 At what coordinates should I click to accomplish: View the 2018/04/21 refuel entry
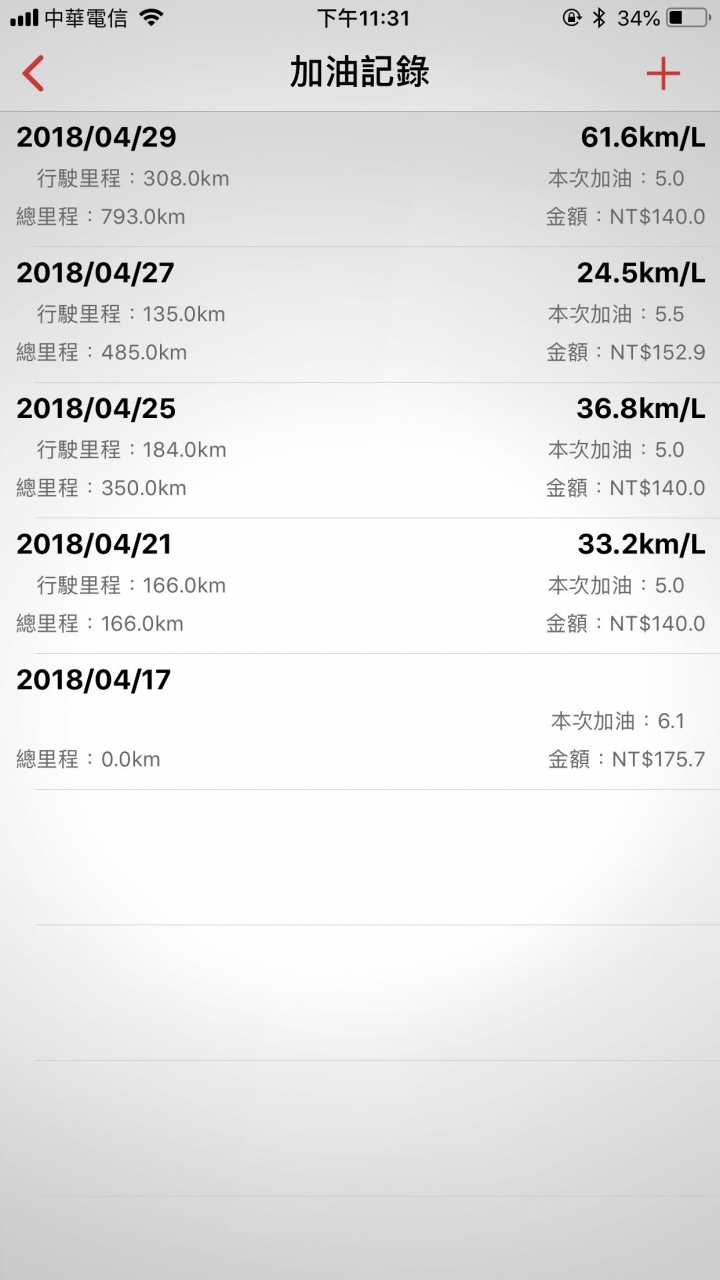[x=360, y=585]
